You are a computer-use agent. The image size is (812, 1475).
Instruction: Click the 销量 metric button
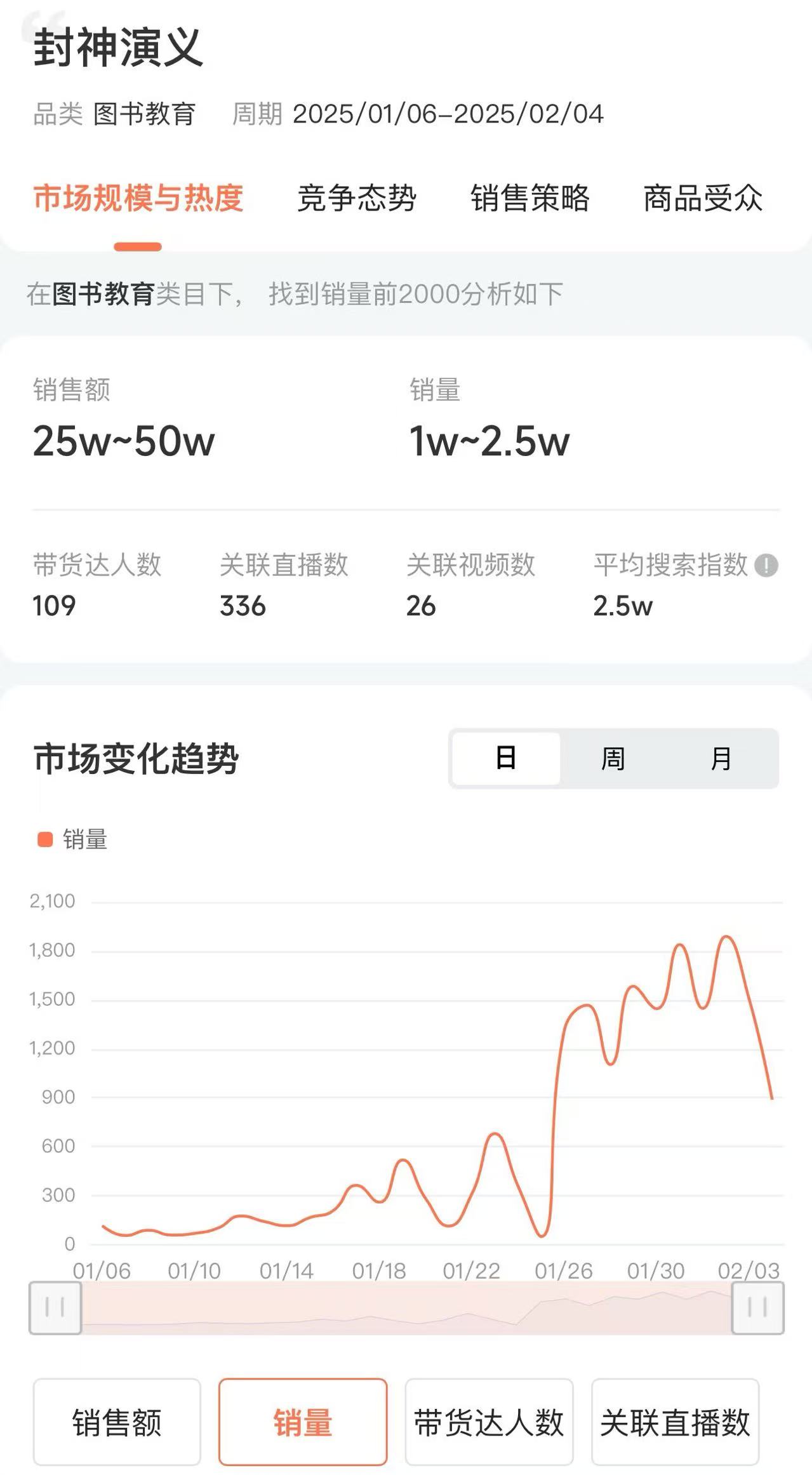303,1420
